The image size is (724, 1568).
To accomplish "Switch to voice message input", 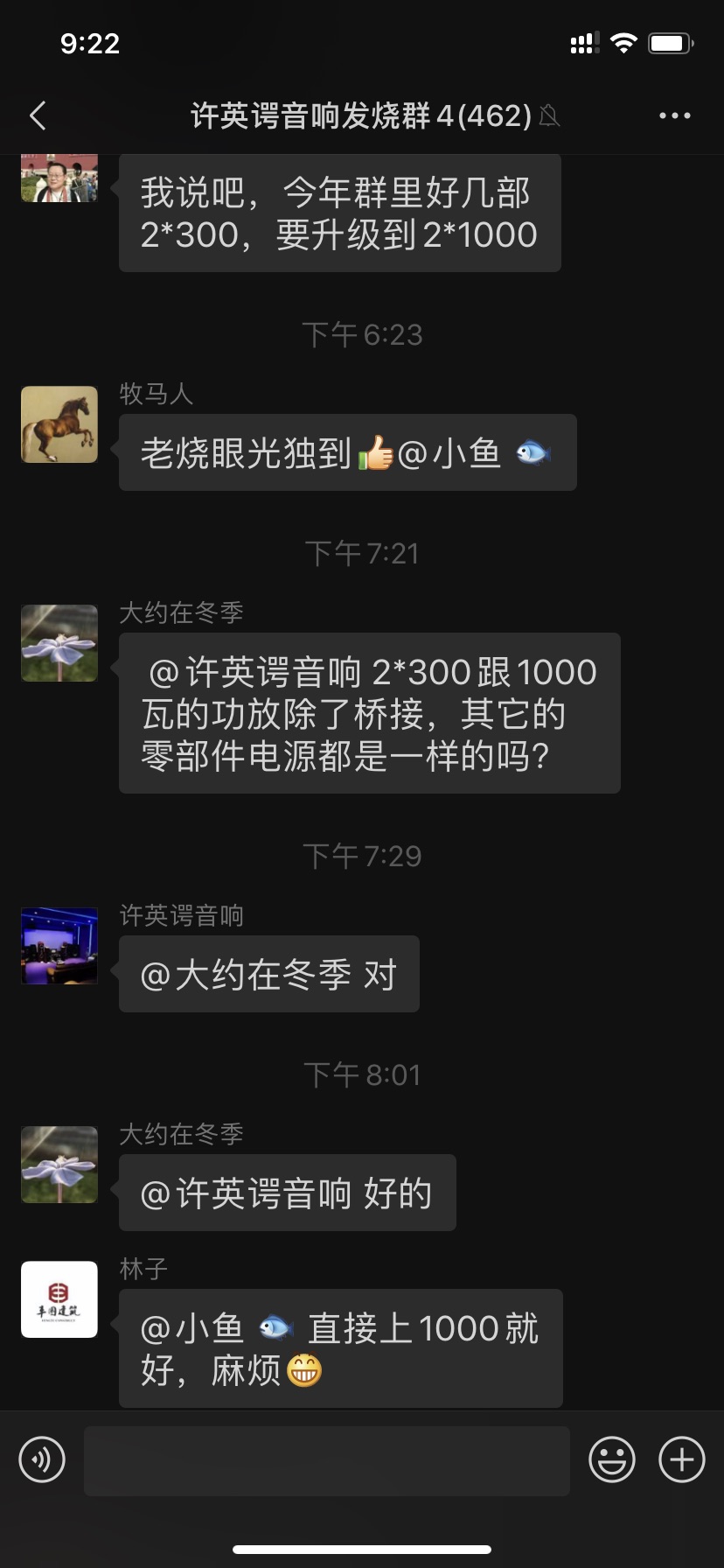I will [x=42, y=1459].
